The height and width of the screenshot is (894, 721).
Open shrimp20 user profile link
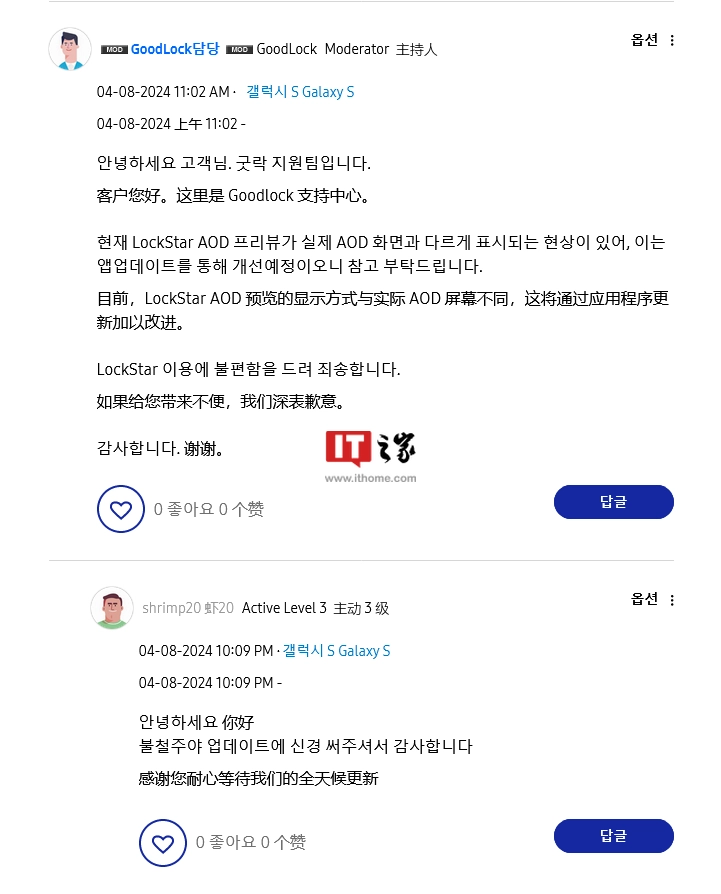[x=188, y=608]
